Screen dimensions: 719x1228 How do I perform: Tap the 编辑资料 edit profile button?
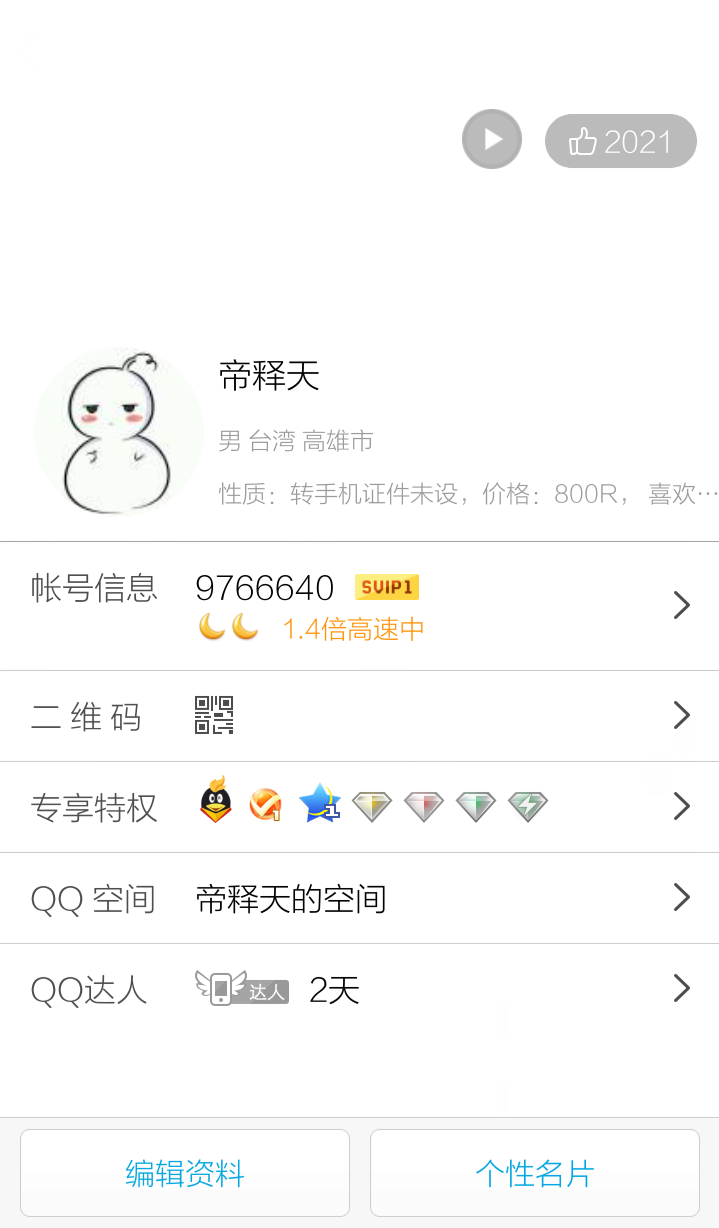click(x=185, y=1173)
